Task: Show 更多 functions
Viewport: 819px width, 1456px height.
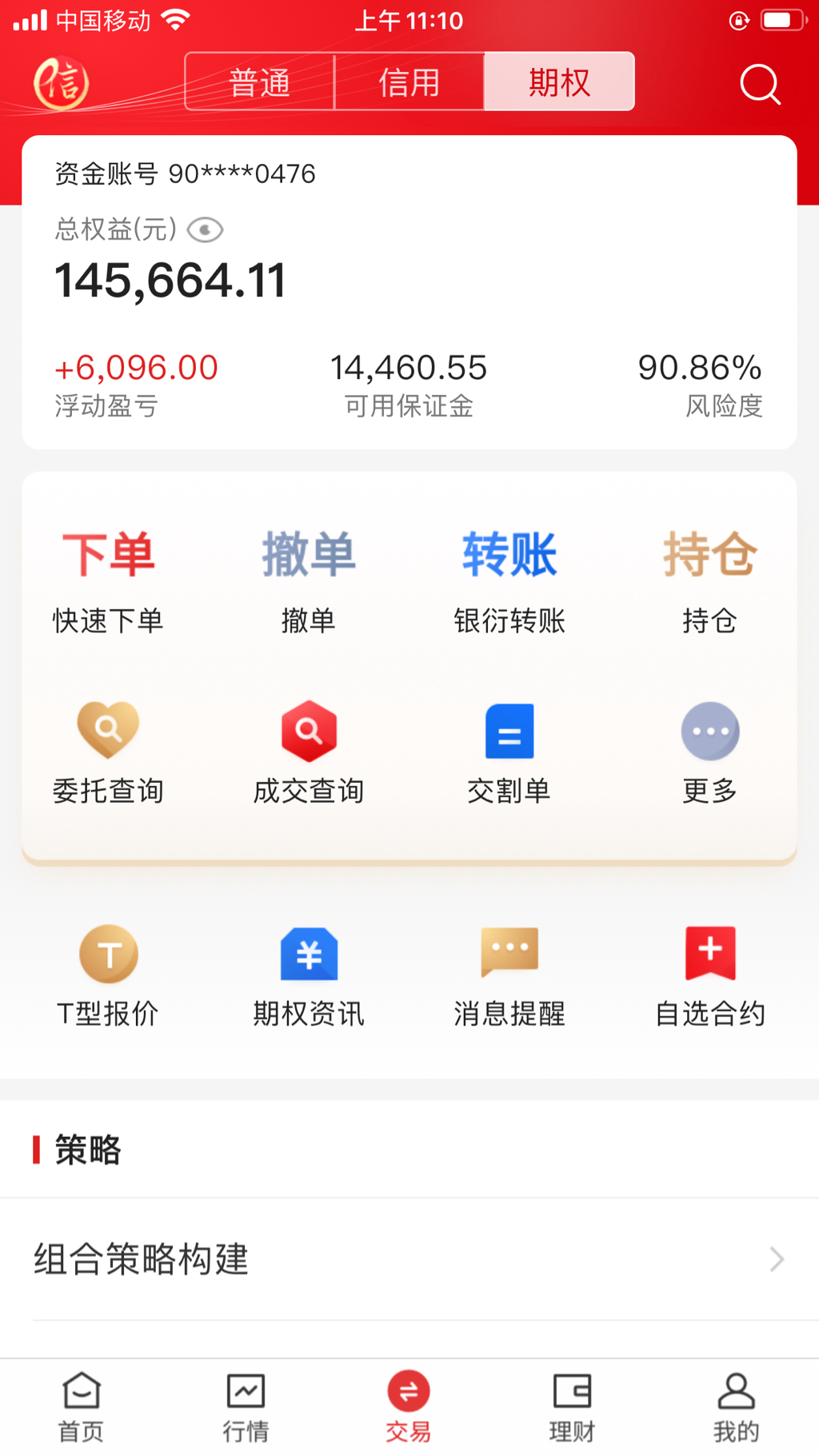Action: coord(709,752)
